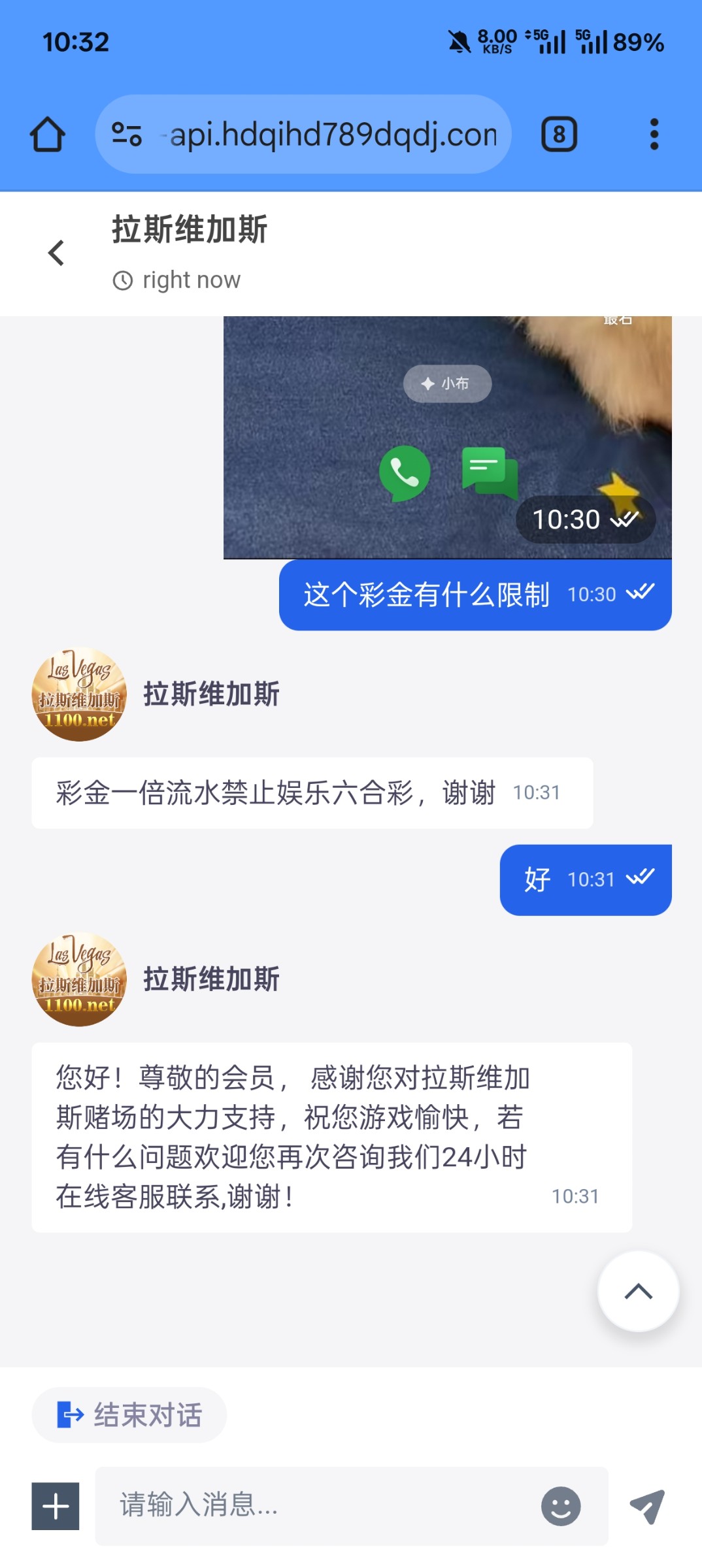Tap the URL address bar

point(332,135)
